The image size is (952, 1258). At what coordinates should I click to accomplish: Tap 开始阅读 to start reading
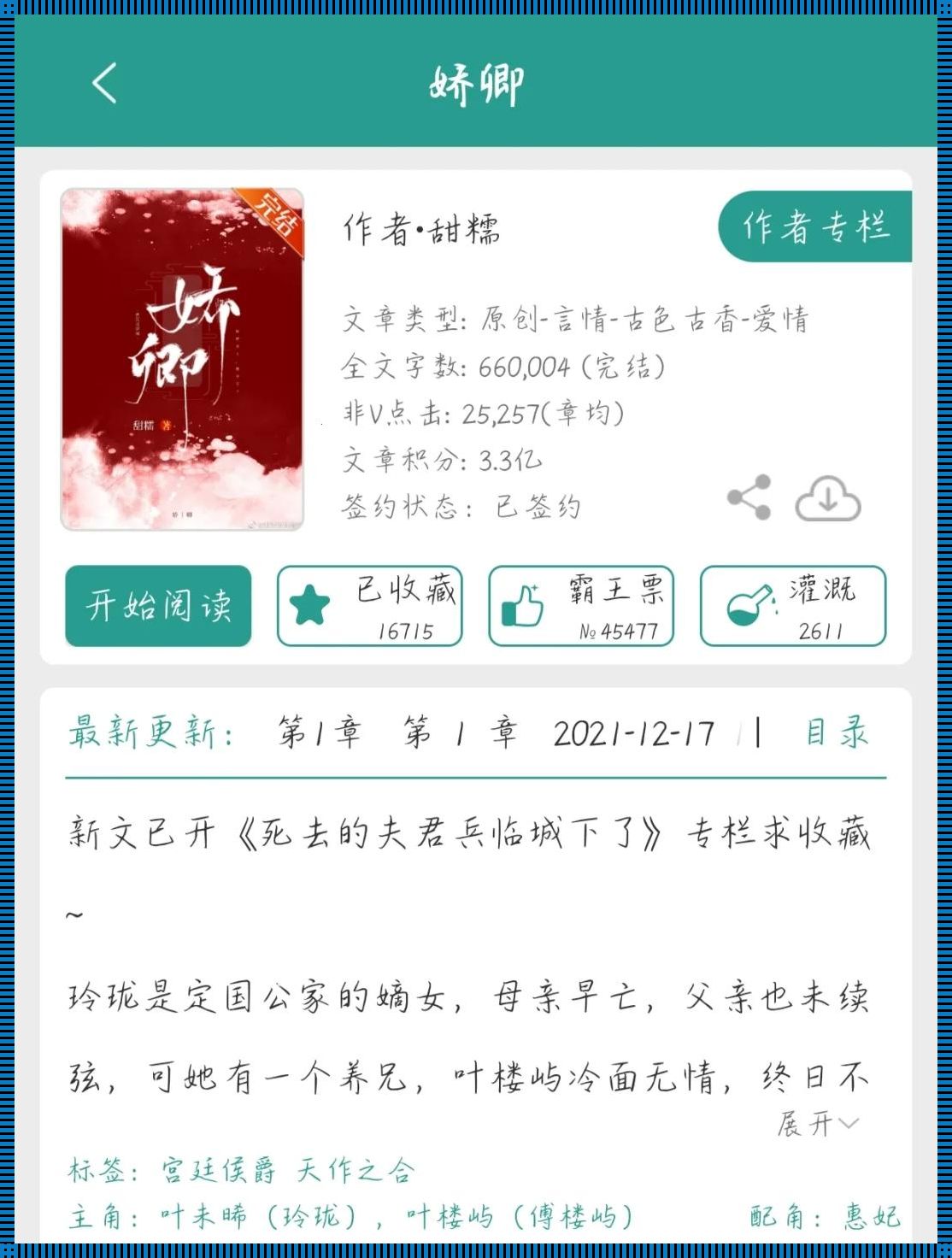click(x=158, y=606)
